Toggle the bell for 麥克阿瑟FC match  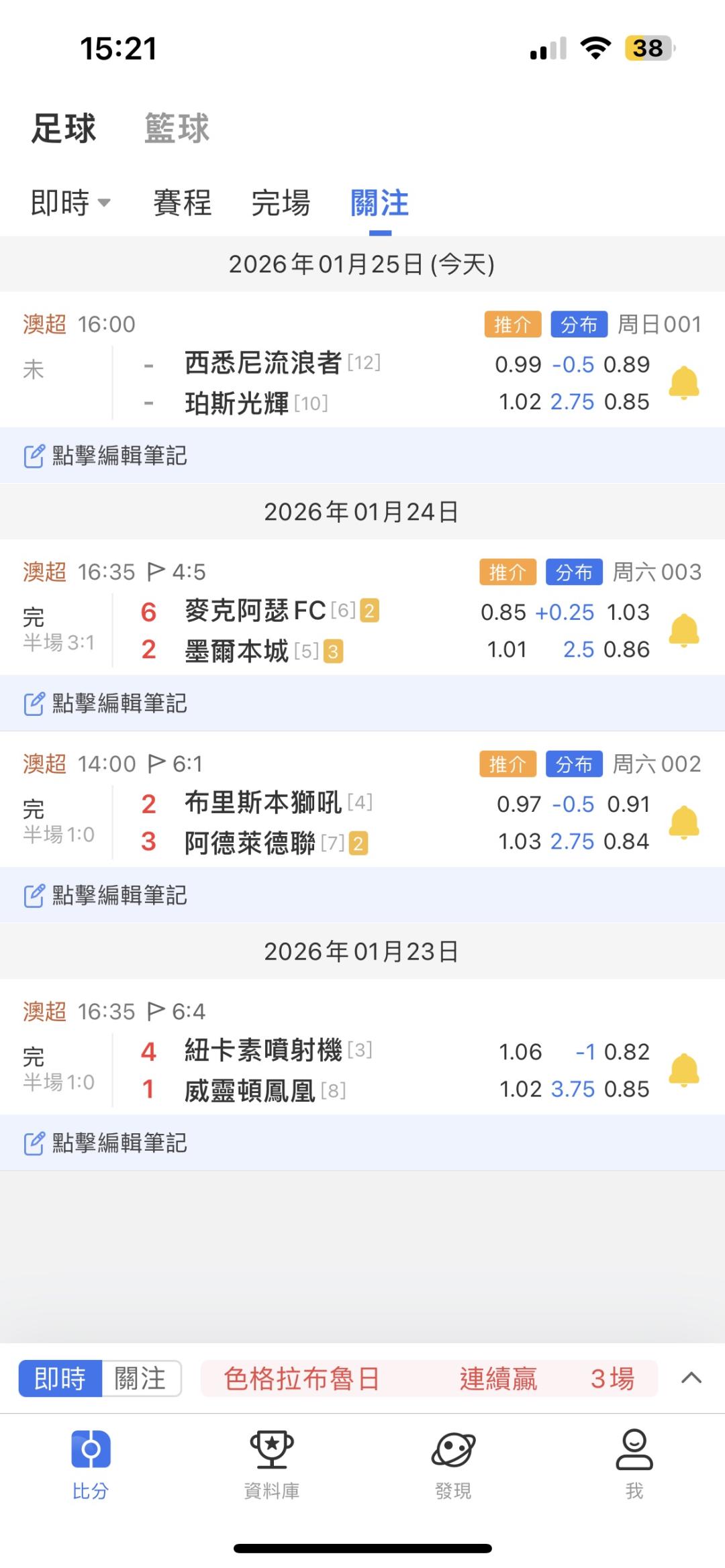684,631
